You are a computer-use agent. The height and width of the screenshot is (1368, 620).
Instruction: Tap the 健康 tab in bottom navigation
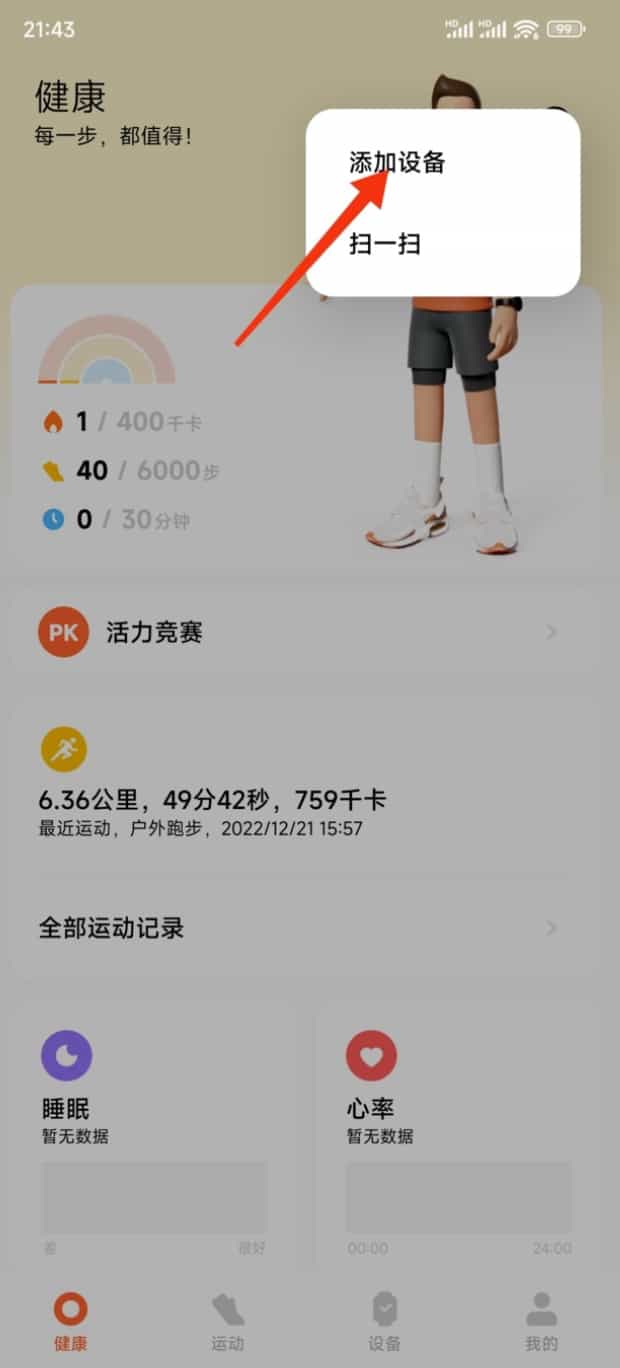pyautogui.click(x=70, y=1322)
